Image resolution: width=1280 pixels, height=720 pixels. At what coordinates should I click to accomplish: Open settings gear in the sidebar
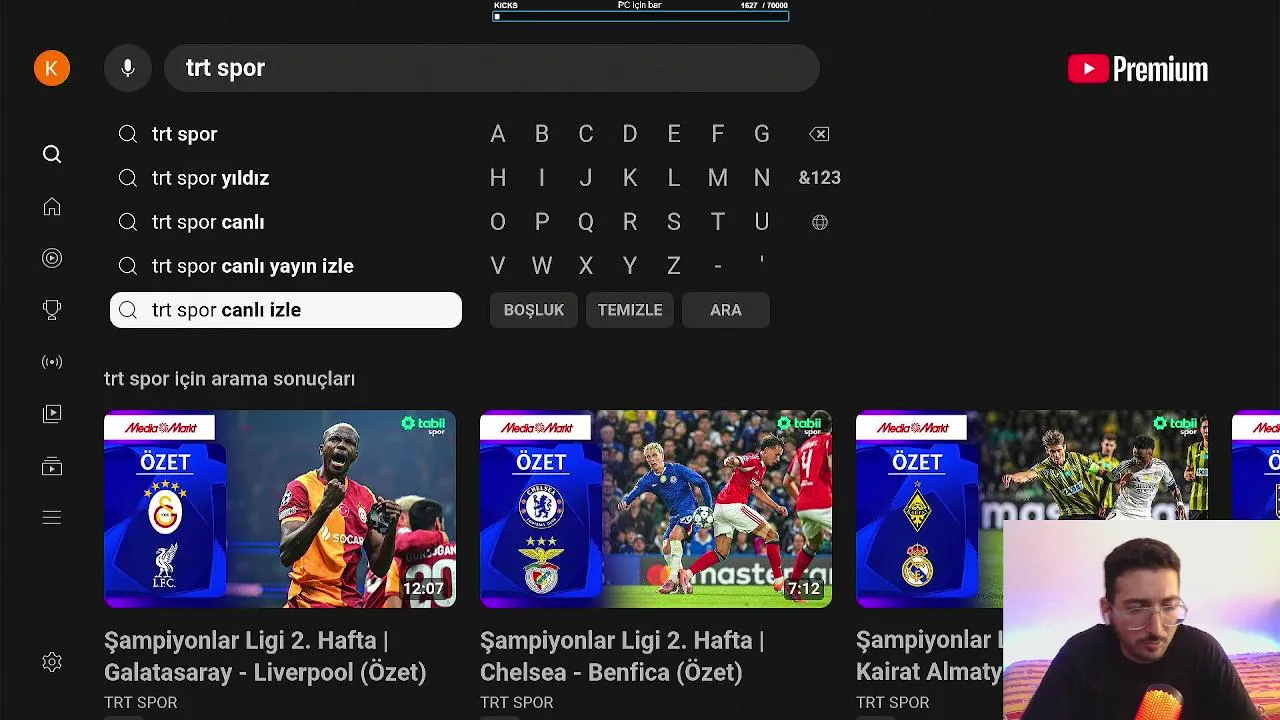(x=52, y=662)
